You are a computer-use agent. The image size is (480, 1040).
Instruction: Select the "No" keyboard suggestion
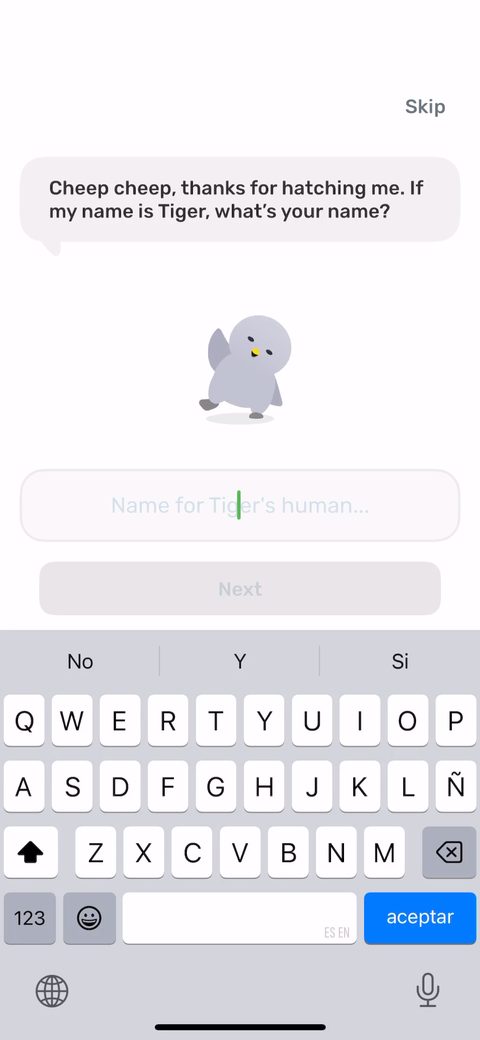[80, 661]
